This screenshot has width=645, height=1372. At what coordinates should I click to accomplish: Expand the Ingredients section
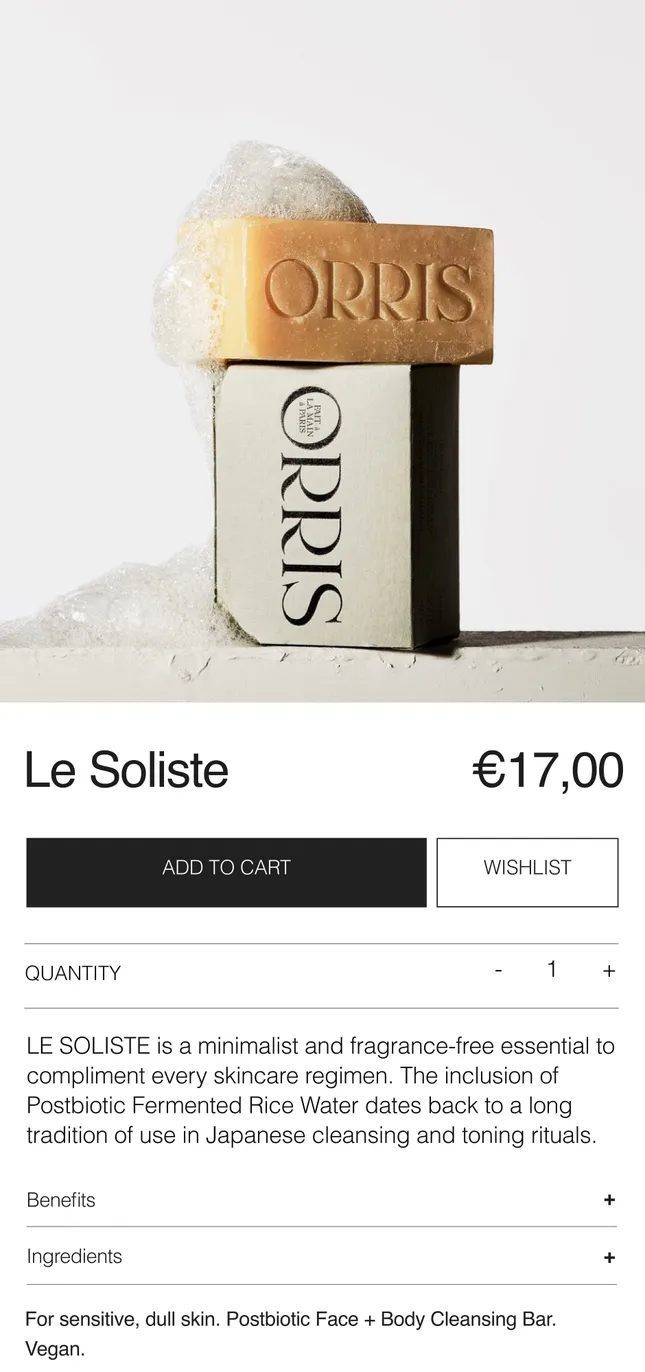[x=608, y=1257]
